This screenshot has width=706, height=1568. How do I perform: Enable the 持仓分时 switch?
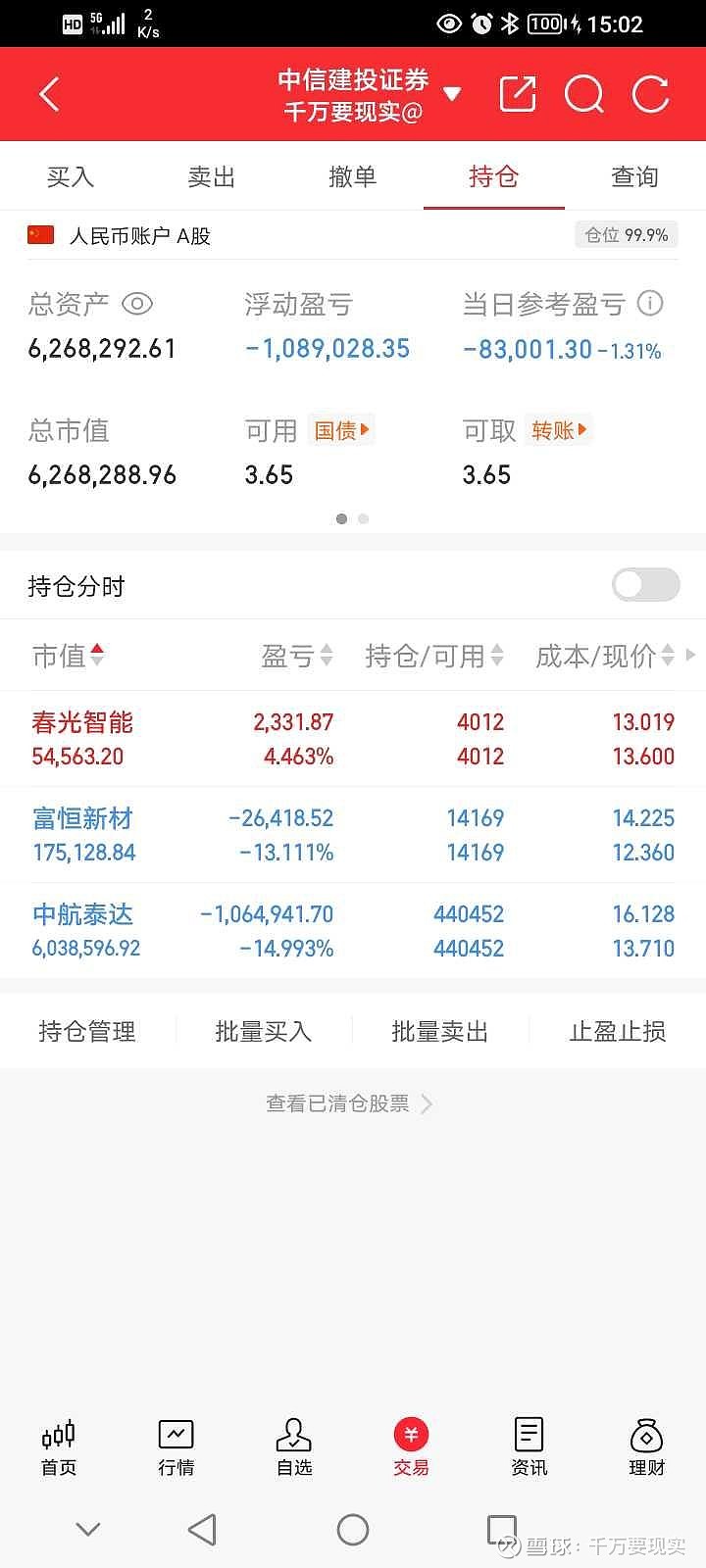644,584
